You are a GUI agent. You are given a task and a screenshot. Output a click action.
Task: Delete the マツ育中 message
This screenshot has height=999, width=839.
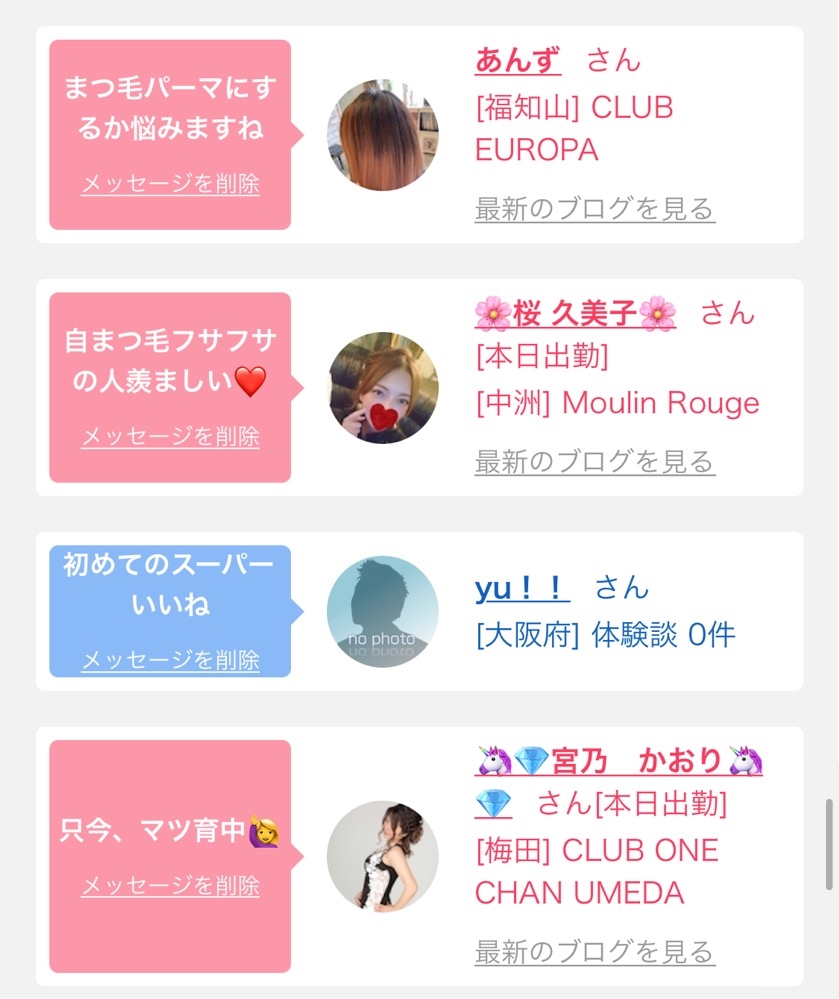(x=170, y=885)
